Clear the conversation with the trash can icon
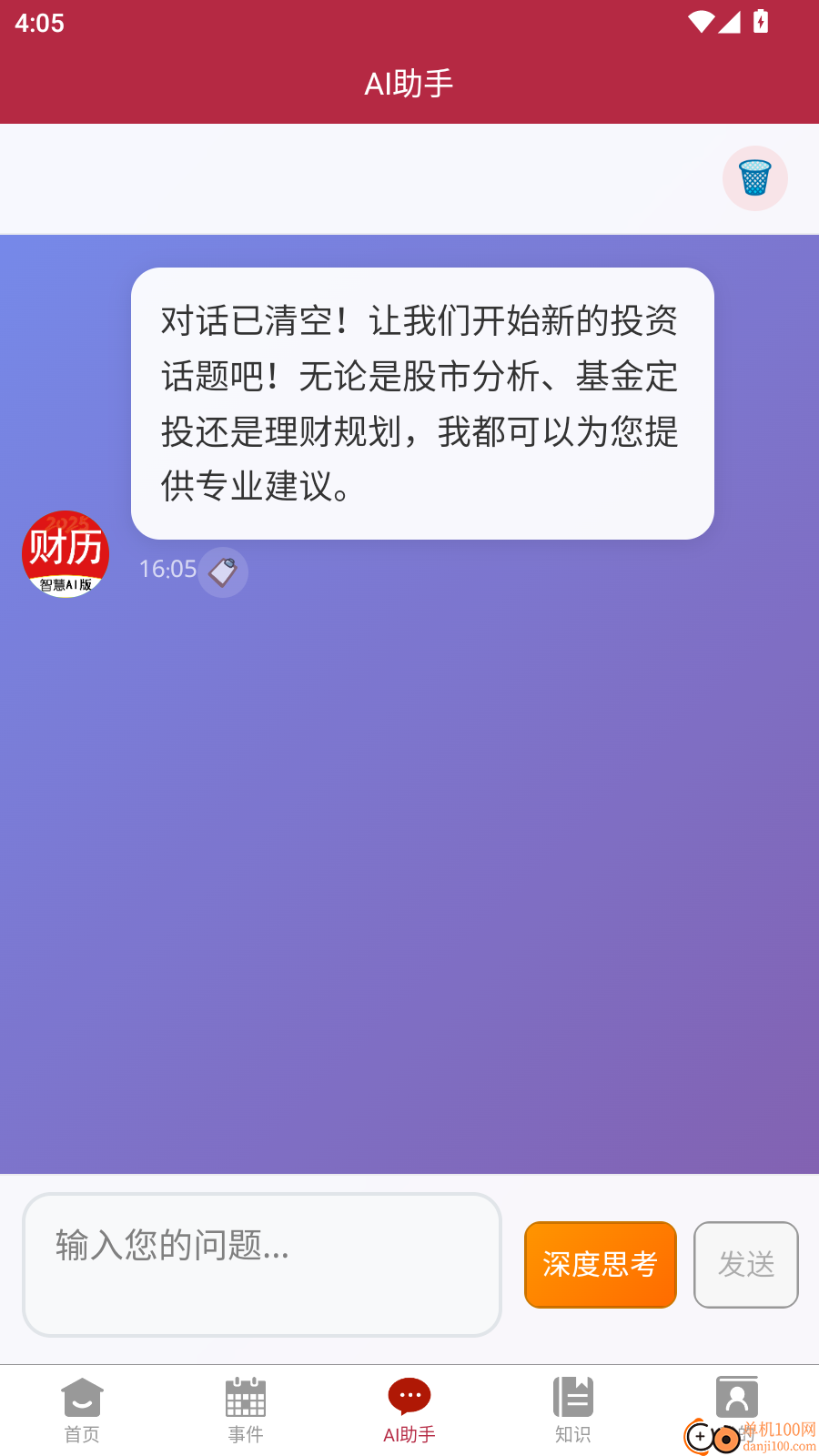Image resolution: width=819 pixels, height=1456 pixels. tap(754, 178)
